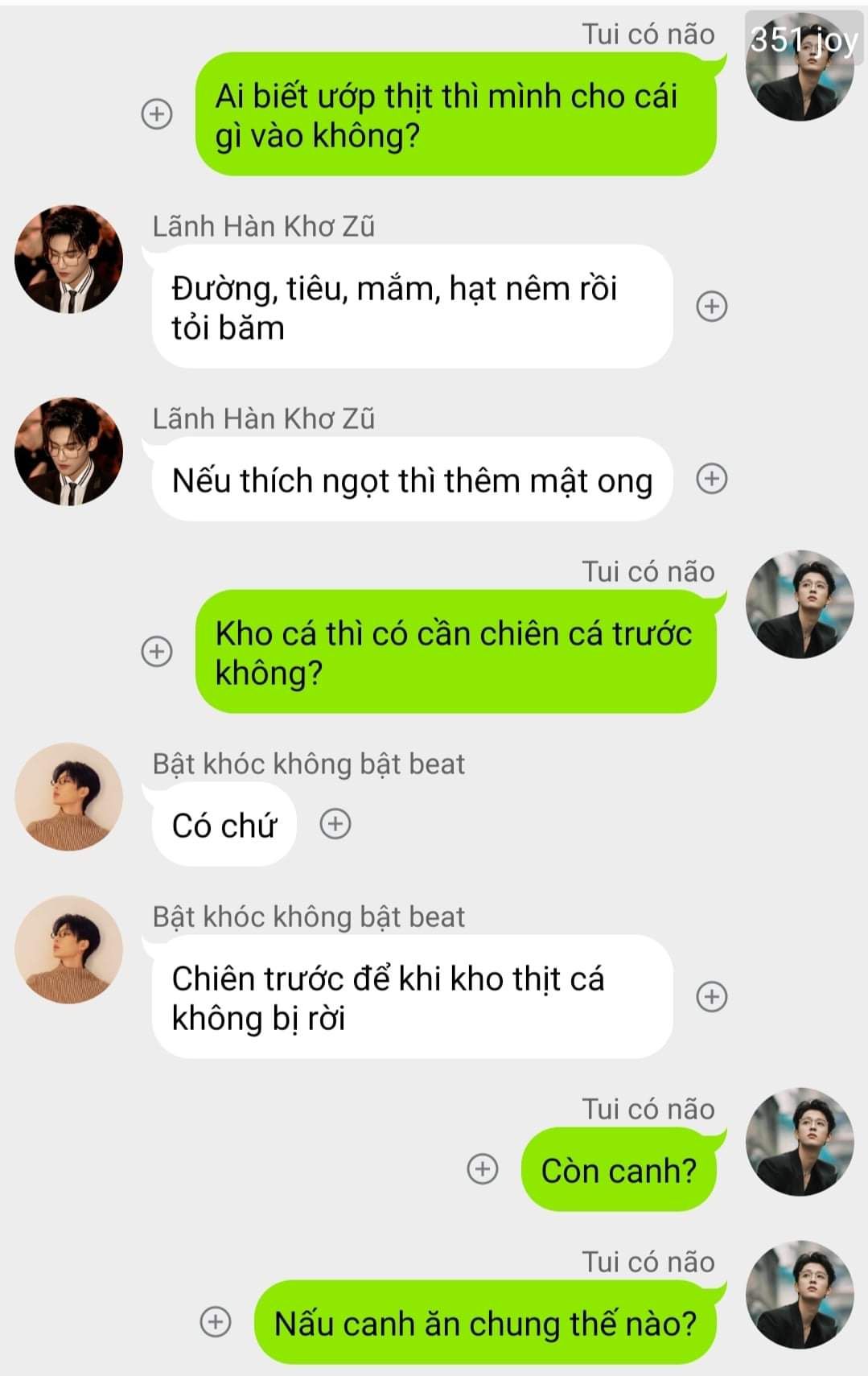Tap plus icon next to "Có chứ"
This screenshot has width=868, height=1376.
tap(335, 823)
